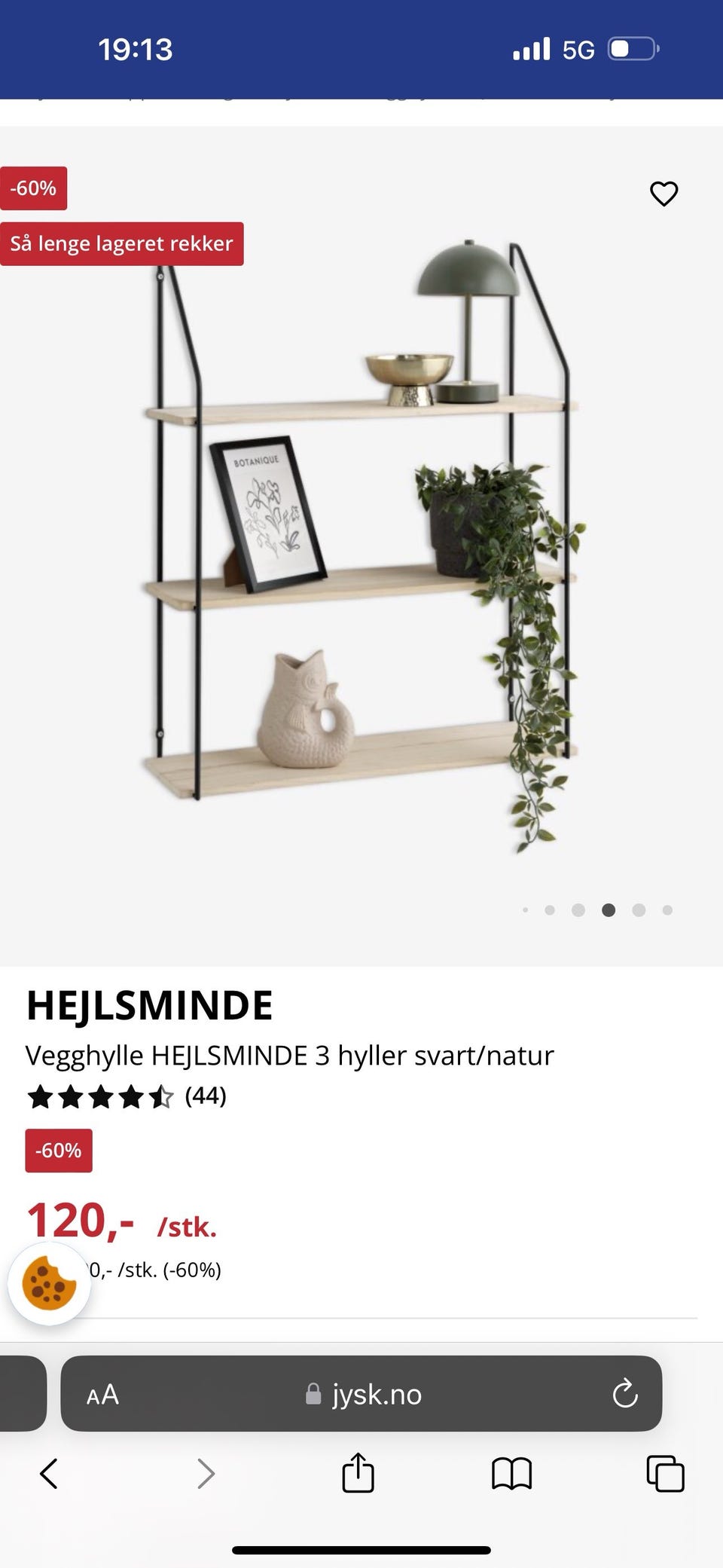Tap the padlock icon in the address bar
The height and width of the screenshot is (1568, 723).
tap(312, 1394)
